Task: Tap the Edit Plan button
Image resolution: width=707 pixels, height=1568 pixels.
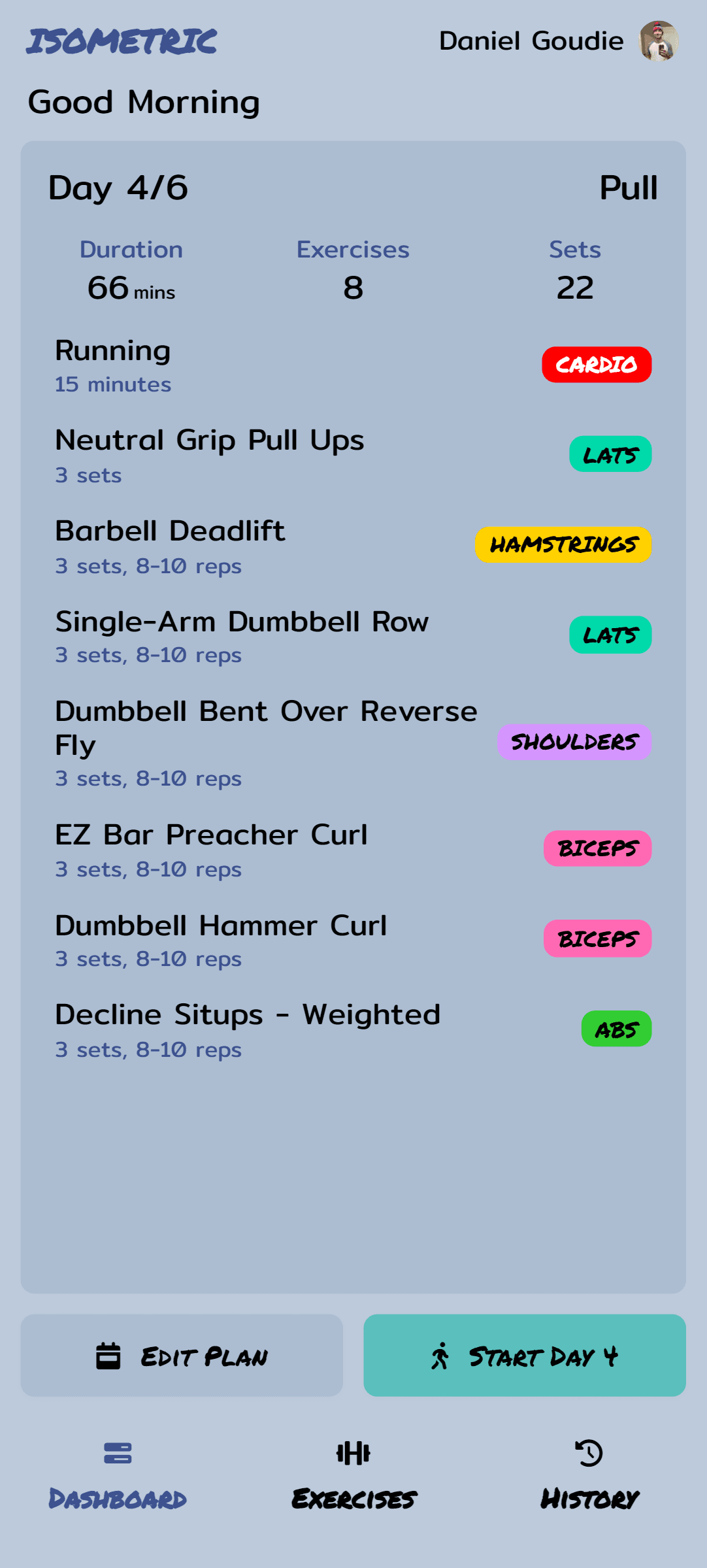Action: tap(182, 1356)
